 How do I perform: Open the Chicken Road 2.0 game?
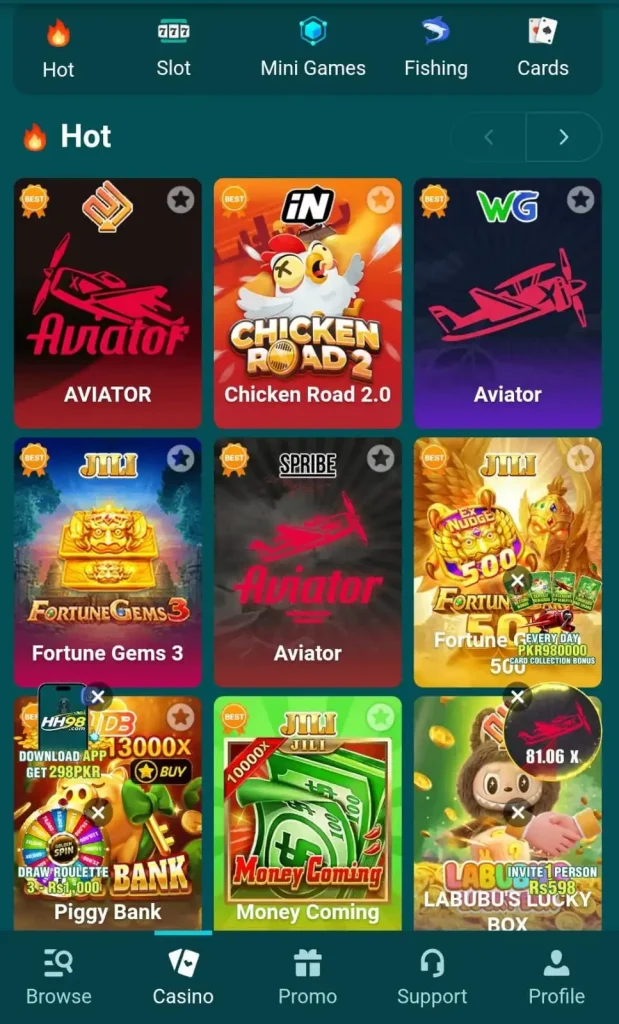click(308, 303)
